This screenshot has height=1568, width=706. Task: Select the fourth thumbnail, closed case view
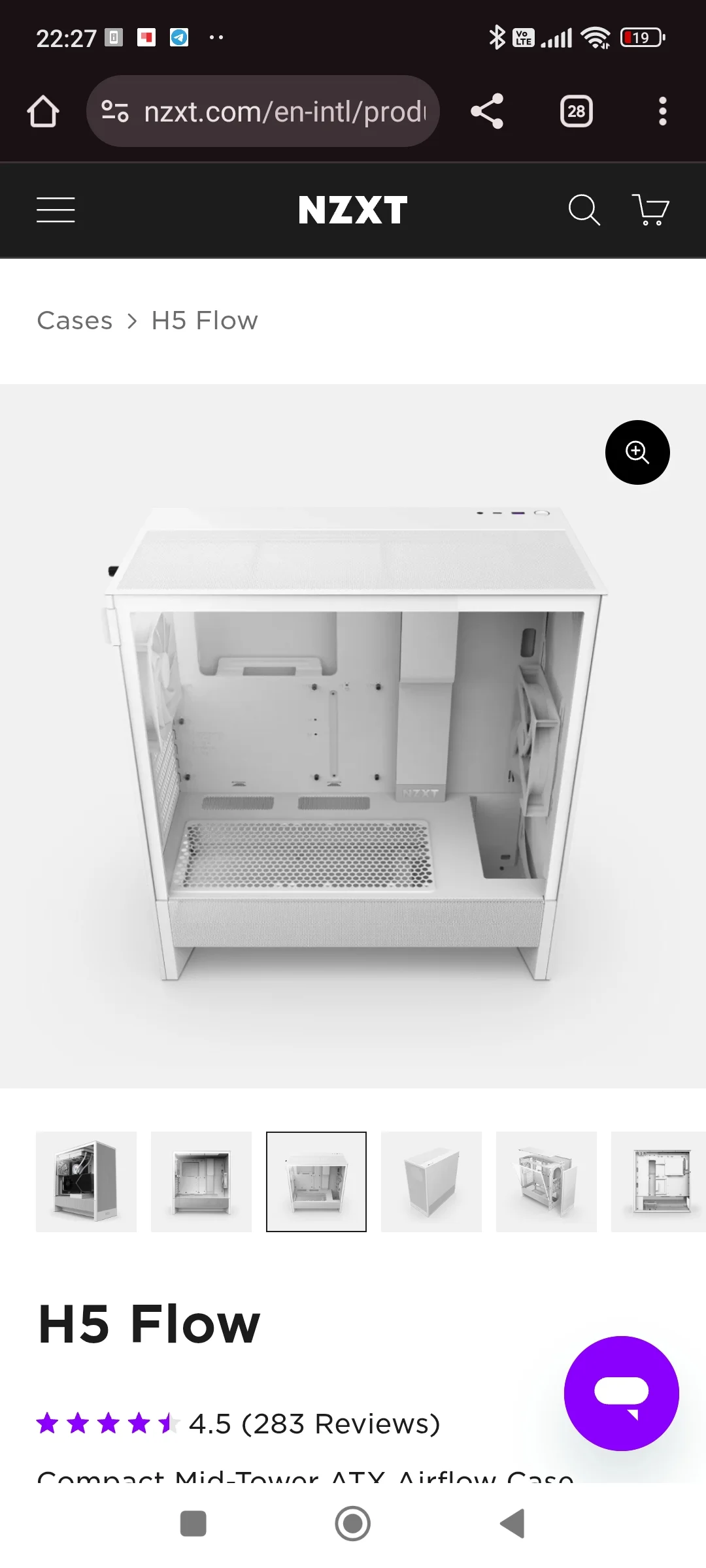pyautogui.click(x=431, y=1182)
